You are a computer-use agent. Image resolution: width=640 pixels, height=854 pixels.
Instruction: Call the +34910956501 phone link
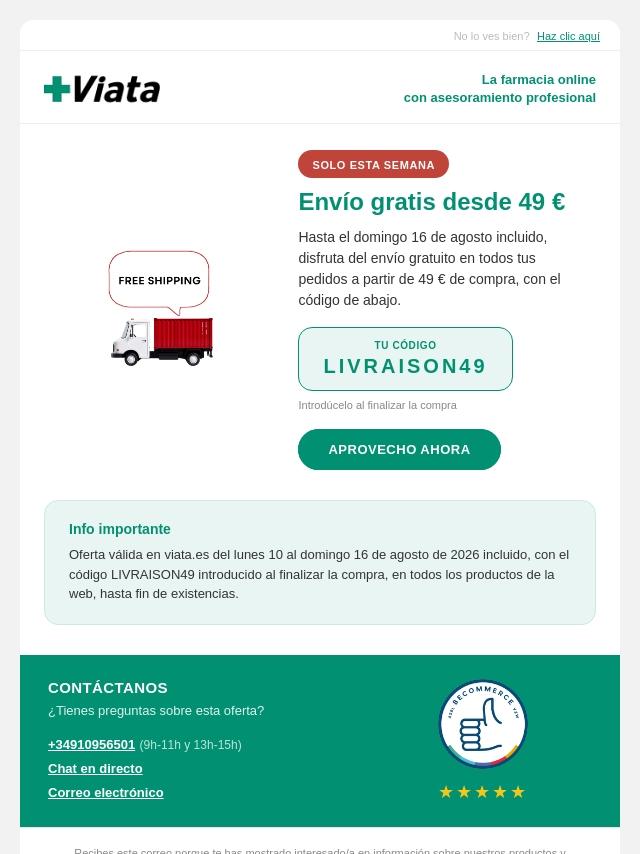[x=91, y=745]
